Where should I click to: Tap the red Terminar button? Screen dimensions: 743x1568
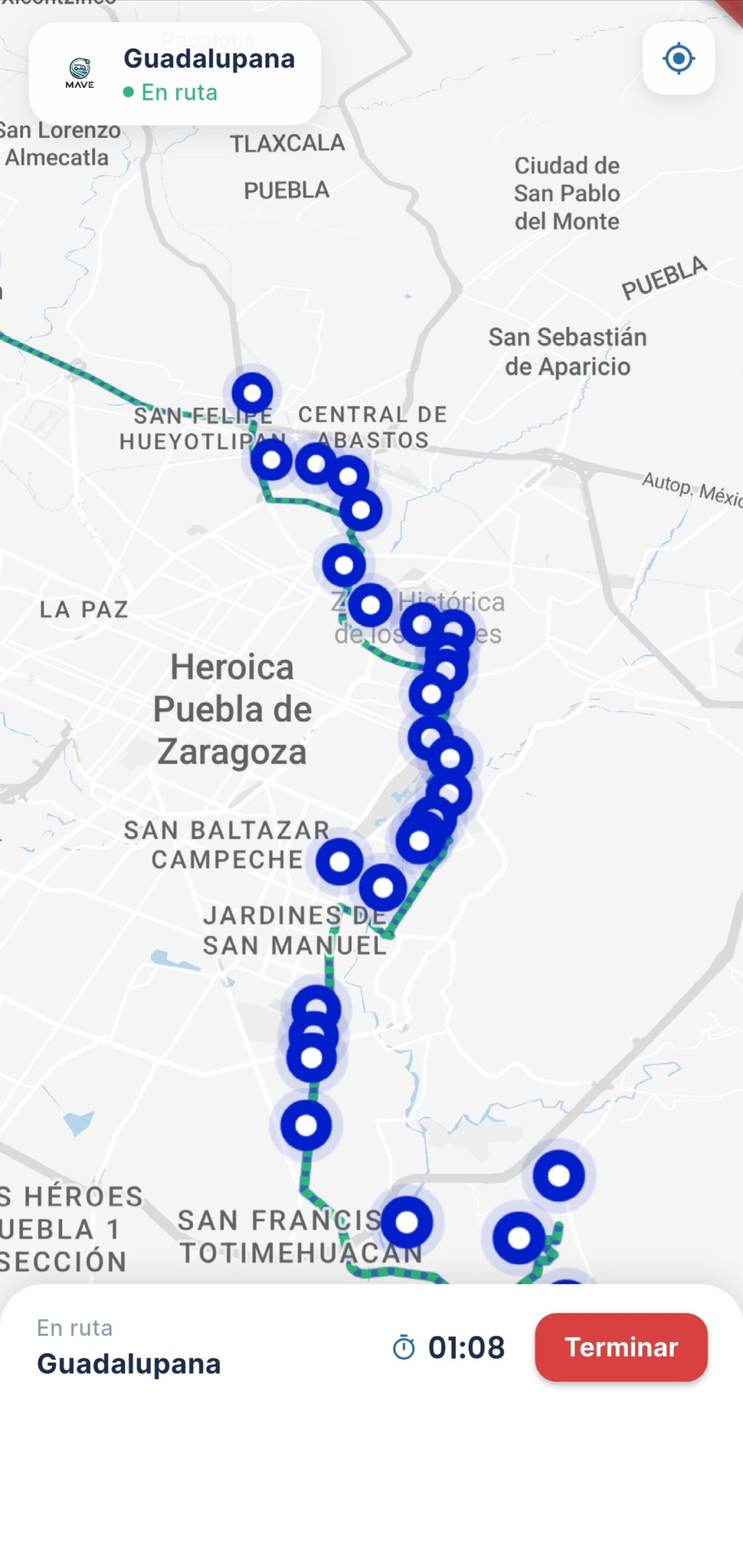[x=620, y=1346]
